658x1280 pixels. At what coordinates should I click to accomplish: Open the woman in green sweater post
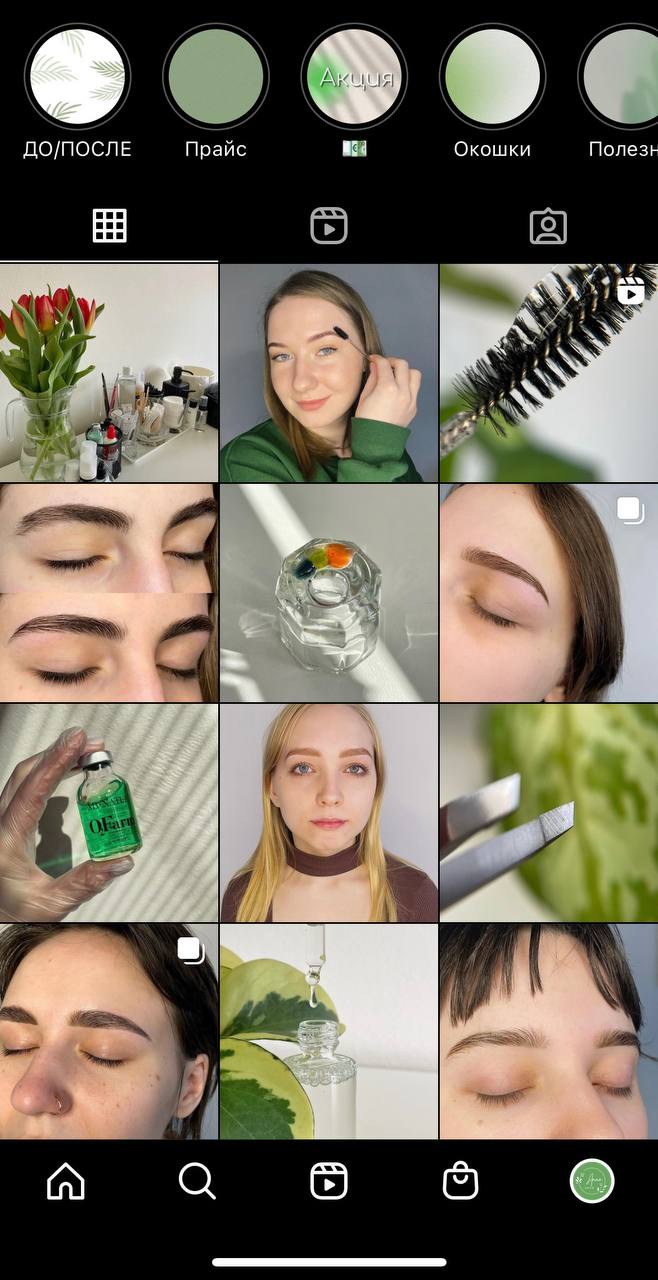coord(329,373)
